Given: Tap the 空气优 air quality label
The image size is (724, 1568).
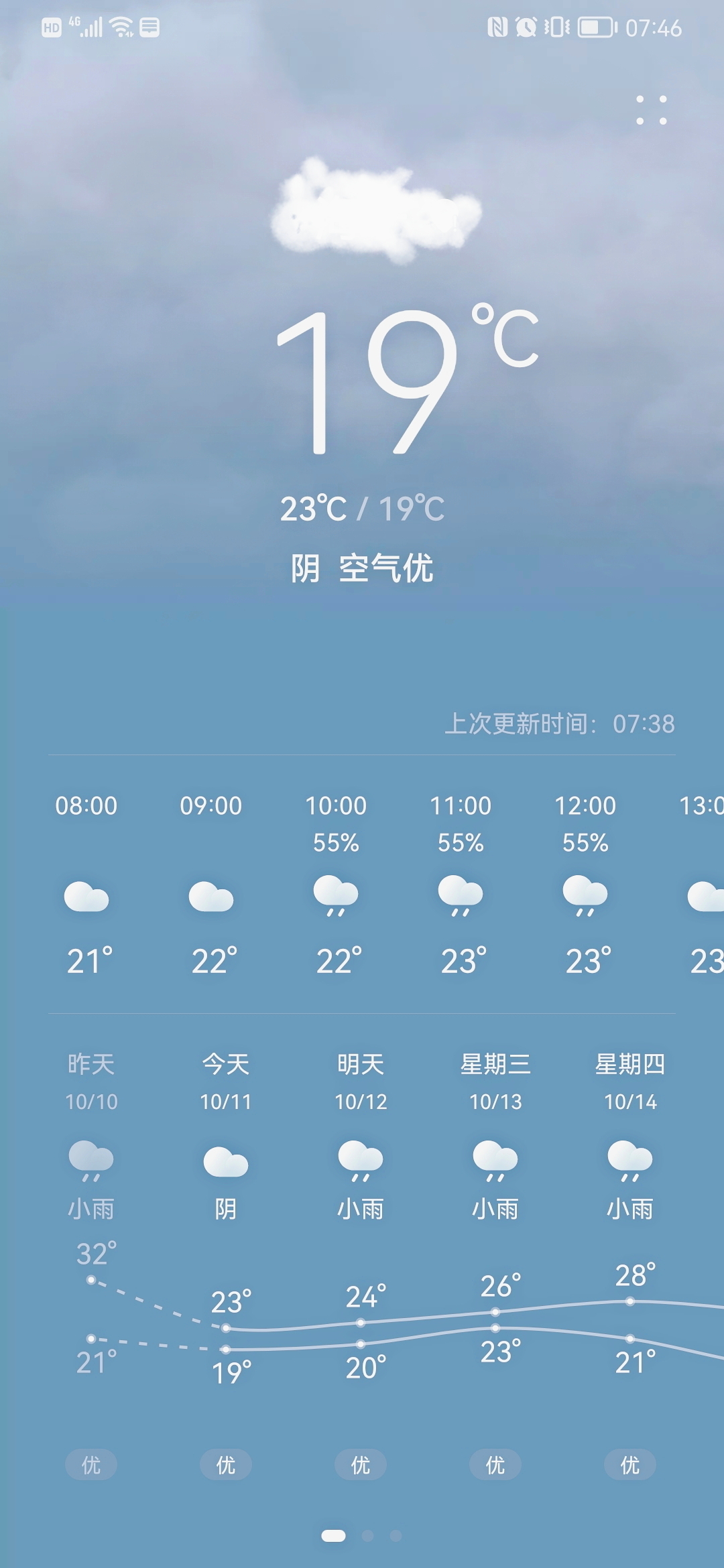Looking at the screenshot, I should (x=386, y=569).
